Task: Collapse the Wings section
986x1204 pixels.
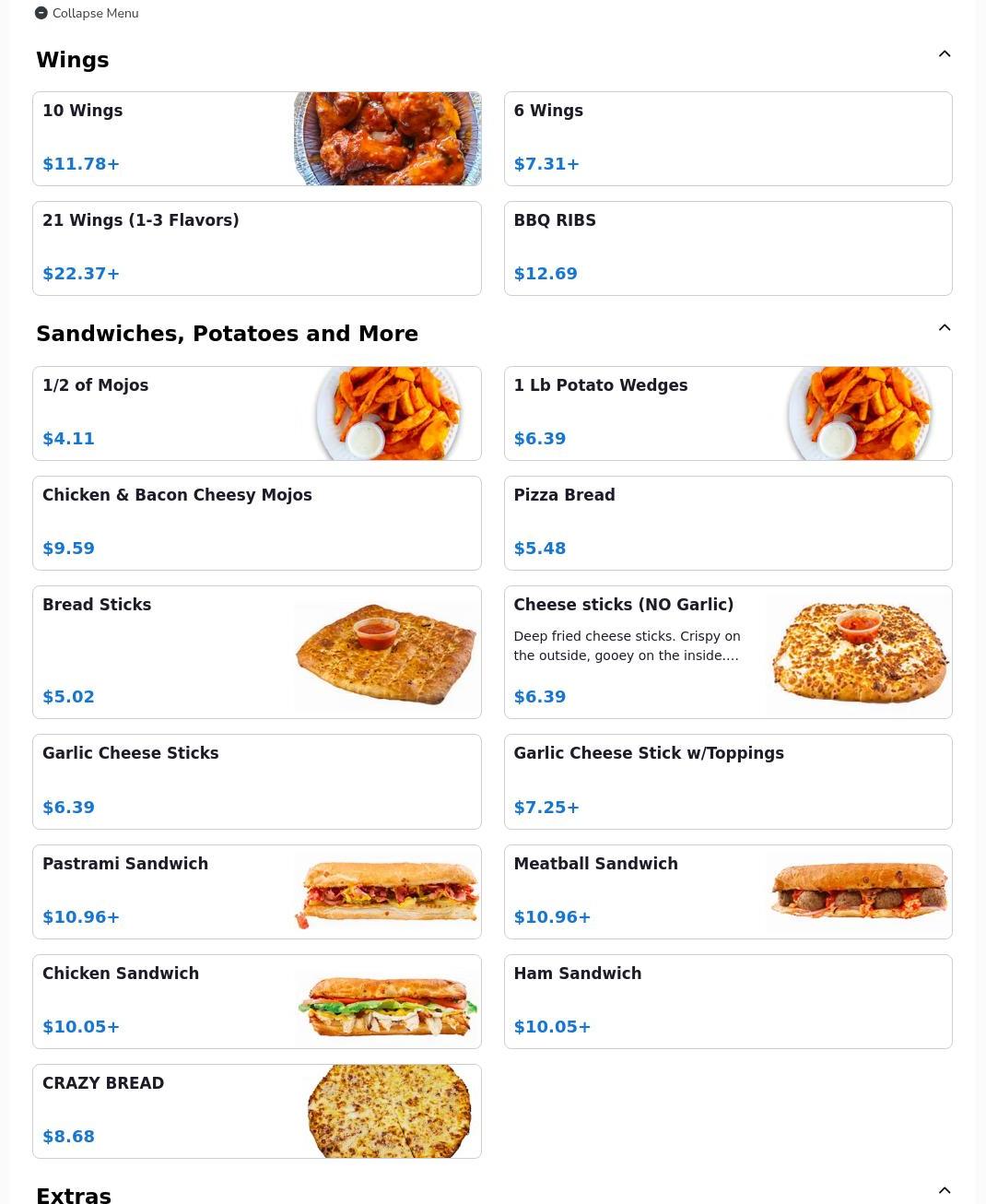Action: [x=944, y=54]
